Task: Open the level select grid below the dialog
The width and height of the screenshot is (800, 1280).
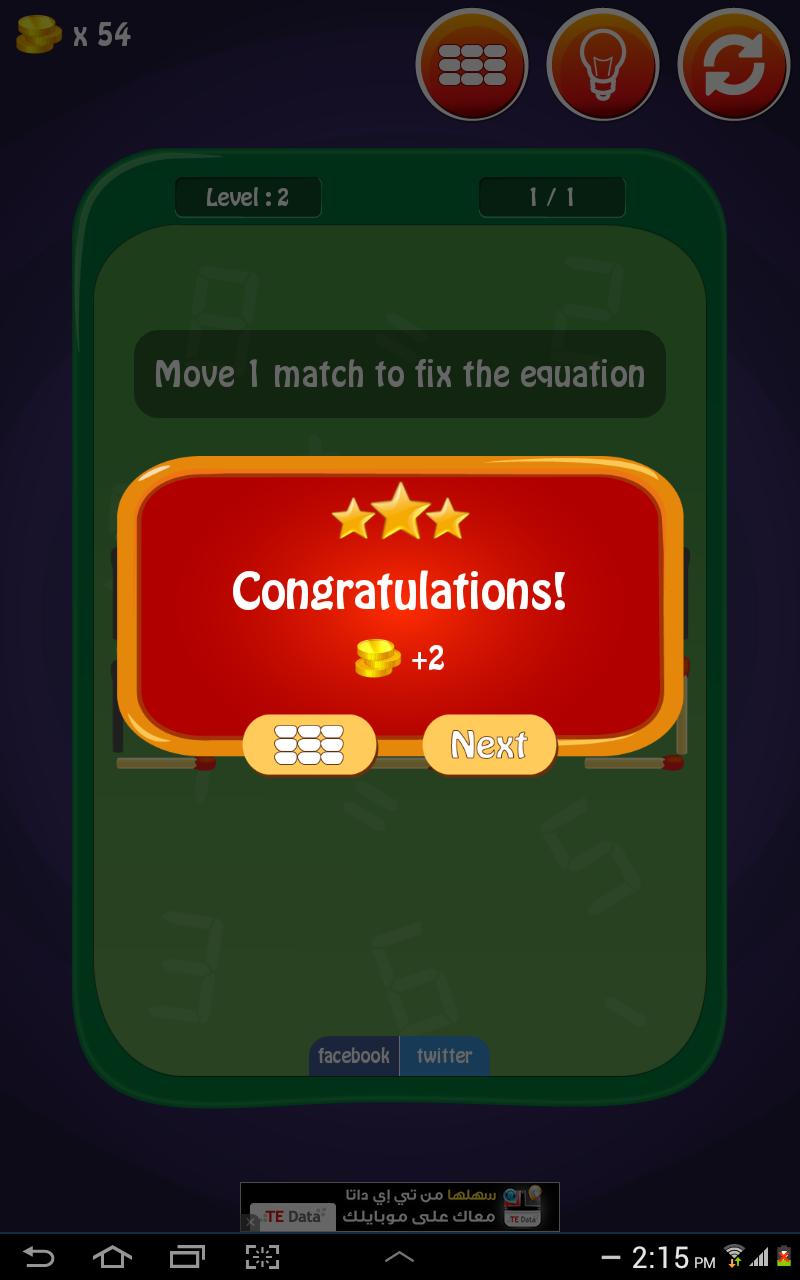Action: pyautogui.click(x=310, y=744)
